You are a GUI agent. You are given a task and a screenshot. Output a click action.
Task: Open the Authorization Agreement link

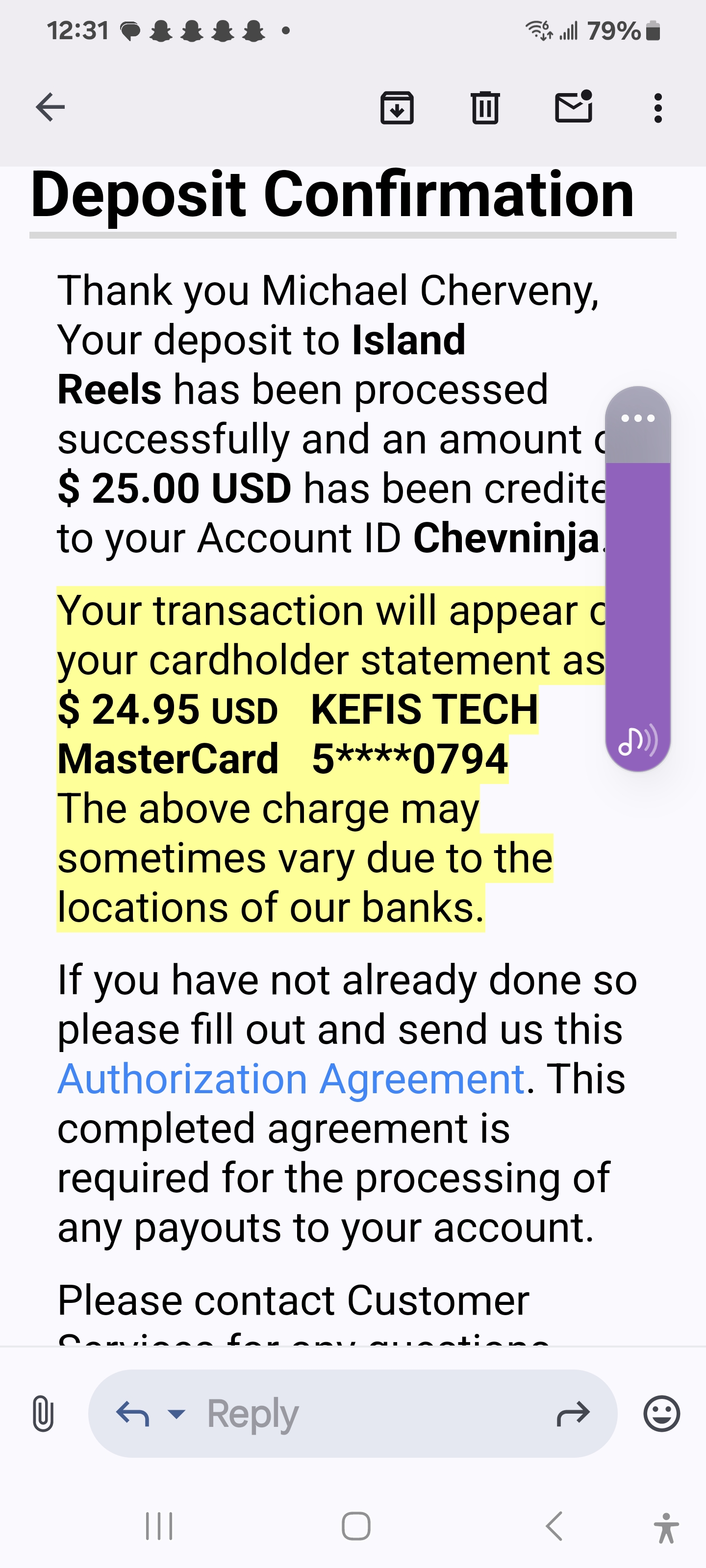291,1079
